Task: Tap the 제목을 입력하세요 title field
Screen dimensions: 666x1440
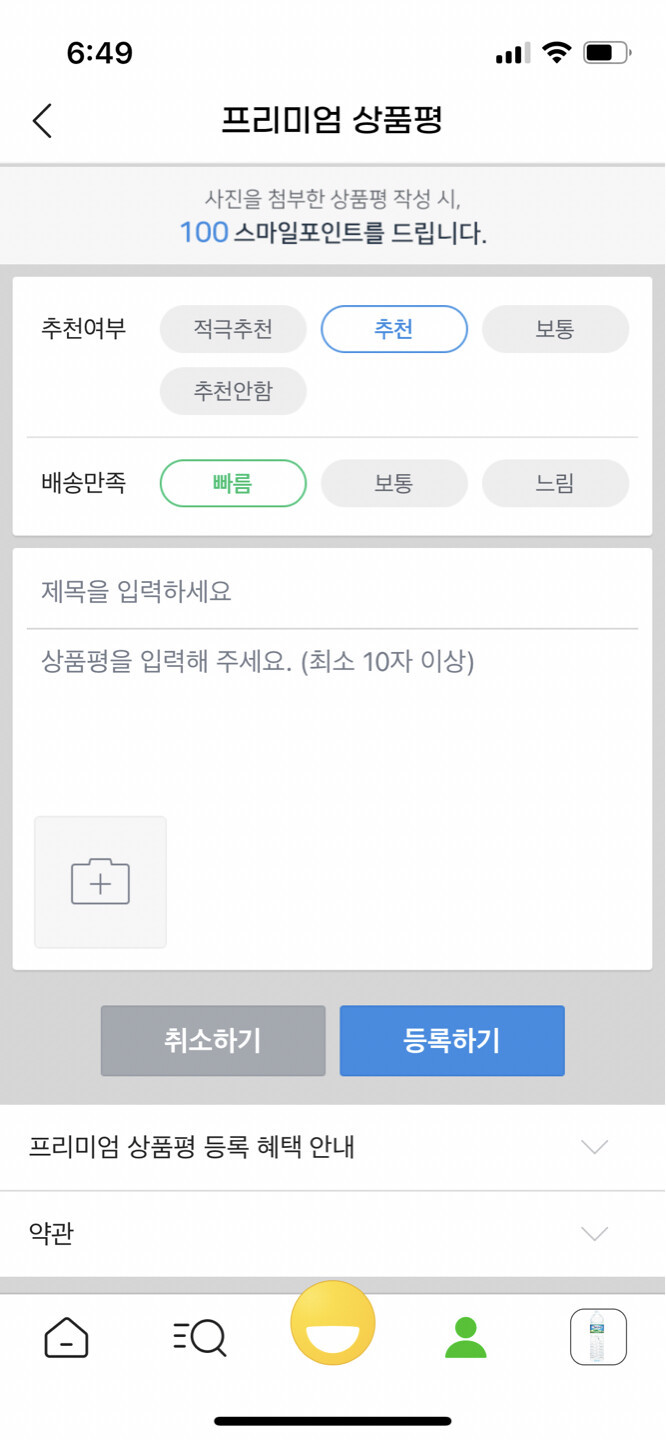Action: pyautogui.click(x=332, y=591)
